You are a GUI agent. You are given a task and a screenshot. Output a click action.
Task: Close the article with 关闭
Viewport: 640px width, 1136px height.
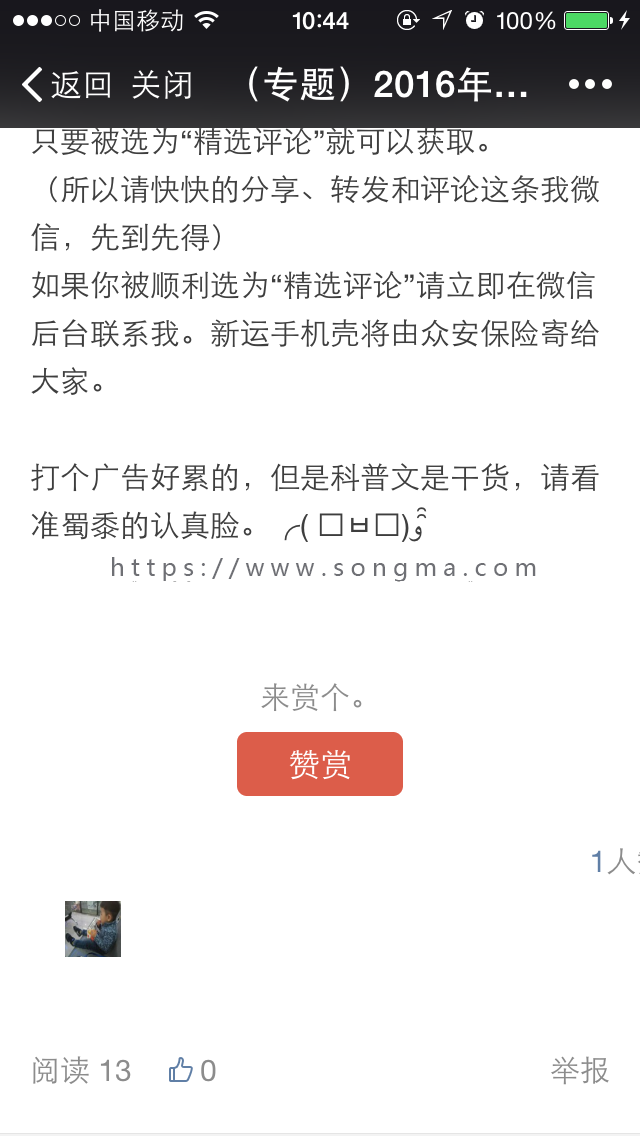point(162,86)
